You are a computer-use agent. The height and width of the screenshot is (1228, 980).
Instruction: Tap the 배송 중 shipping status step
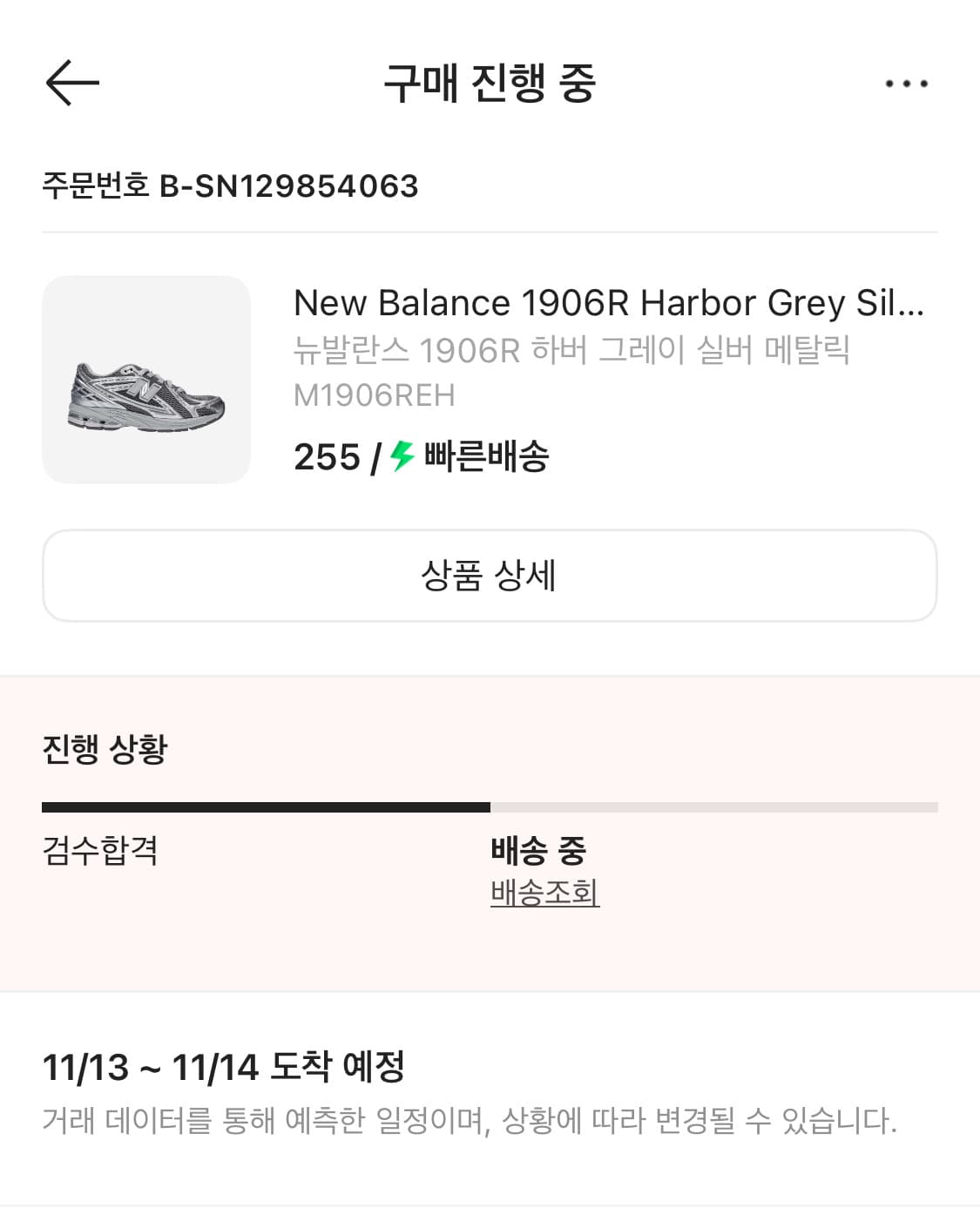[538, 852]
